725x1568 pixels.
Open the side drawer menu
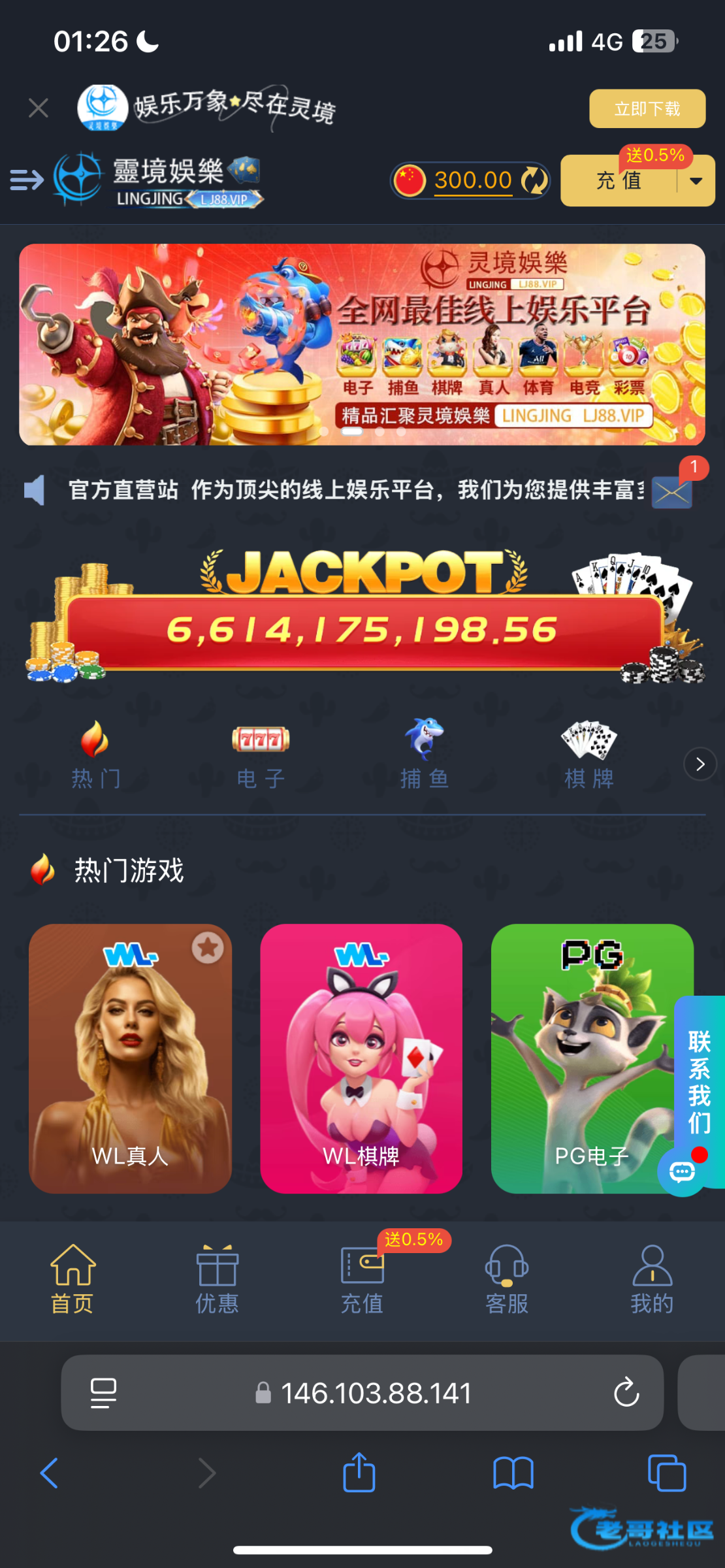point(27,179)
